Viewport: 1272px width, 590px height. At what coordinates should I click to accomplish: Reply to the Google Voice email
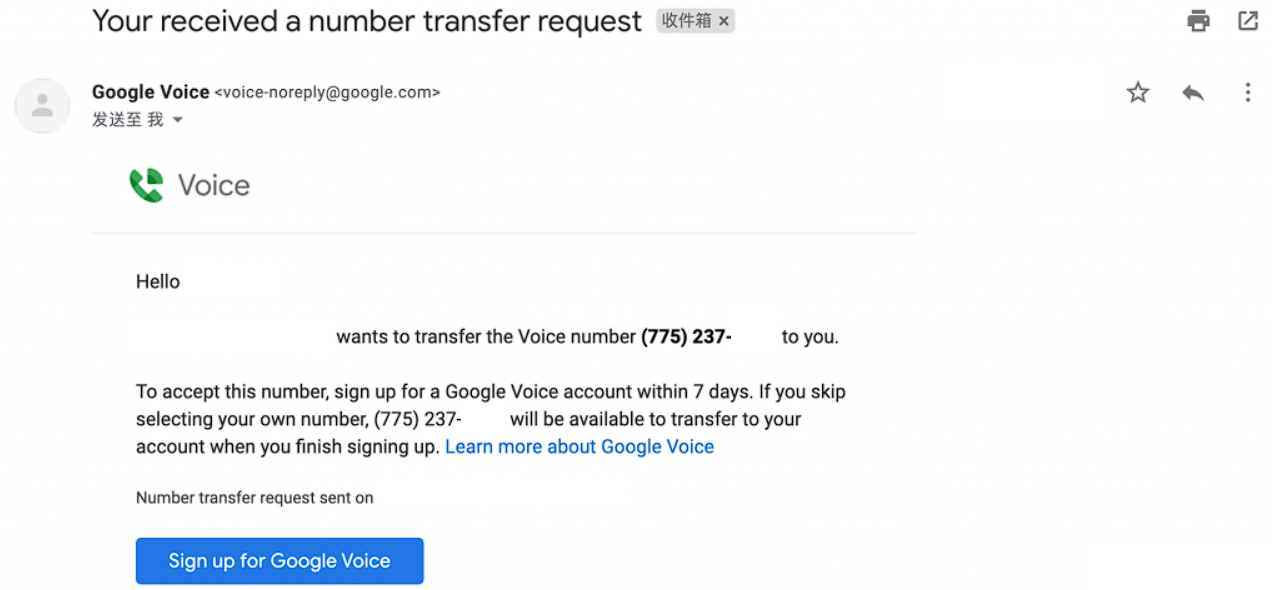click(1192, 93)
